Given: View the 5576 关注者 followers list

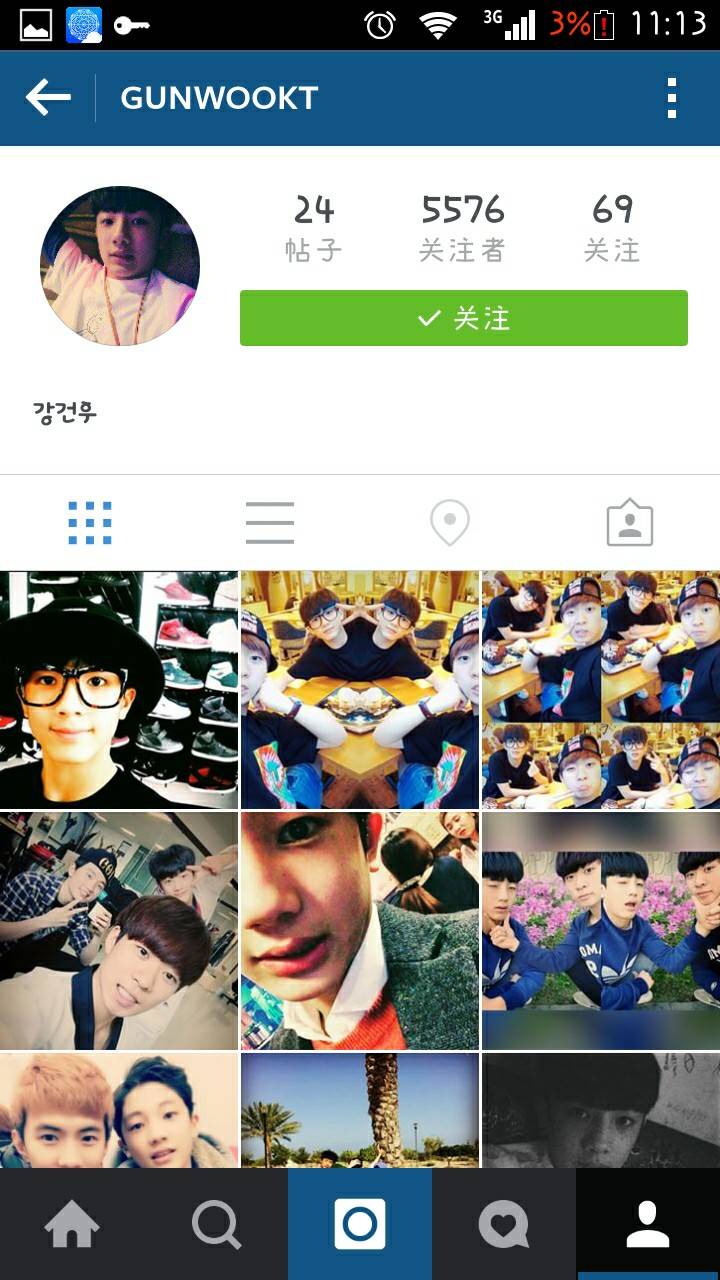Looking at the screenshot, I should pos(462,228).
